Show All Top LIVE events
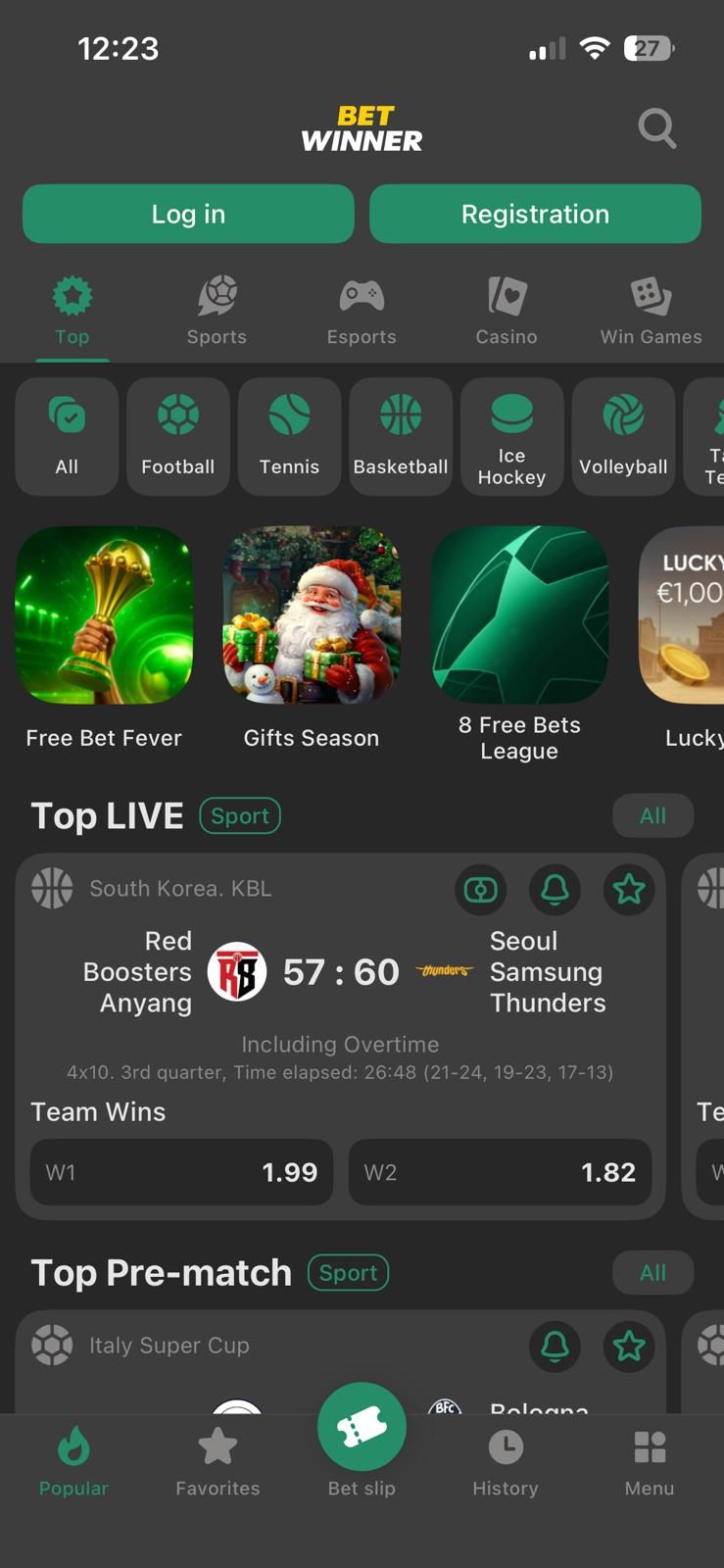The image size is (724, 1568). tap(652, 815)
